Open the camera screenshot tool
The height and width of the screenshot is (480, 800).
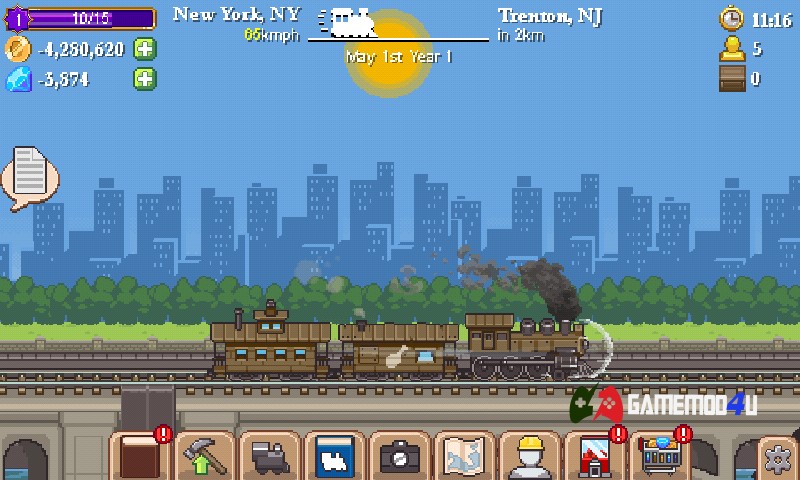[x=398, y=458]
